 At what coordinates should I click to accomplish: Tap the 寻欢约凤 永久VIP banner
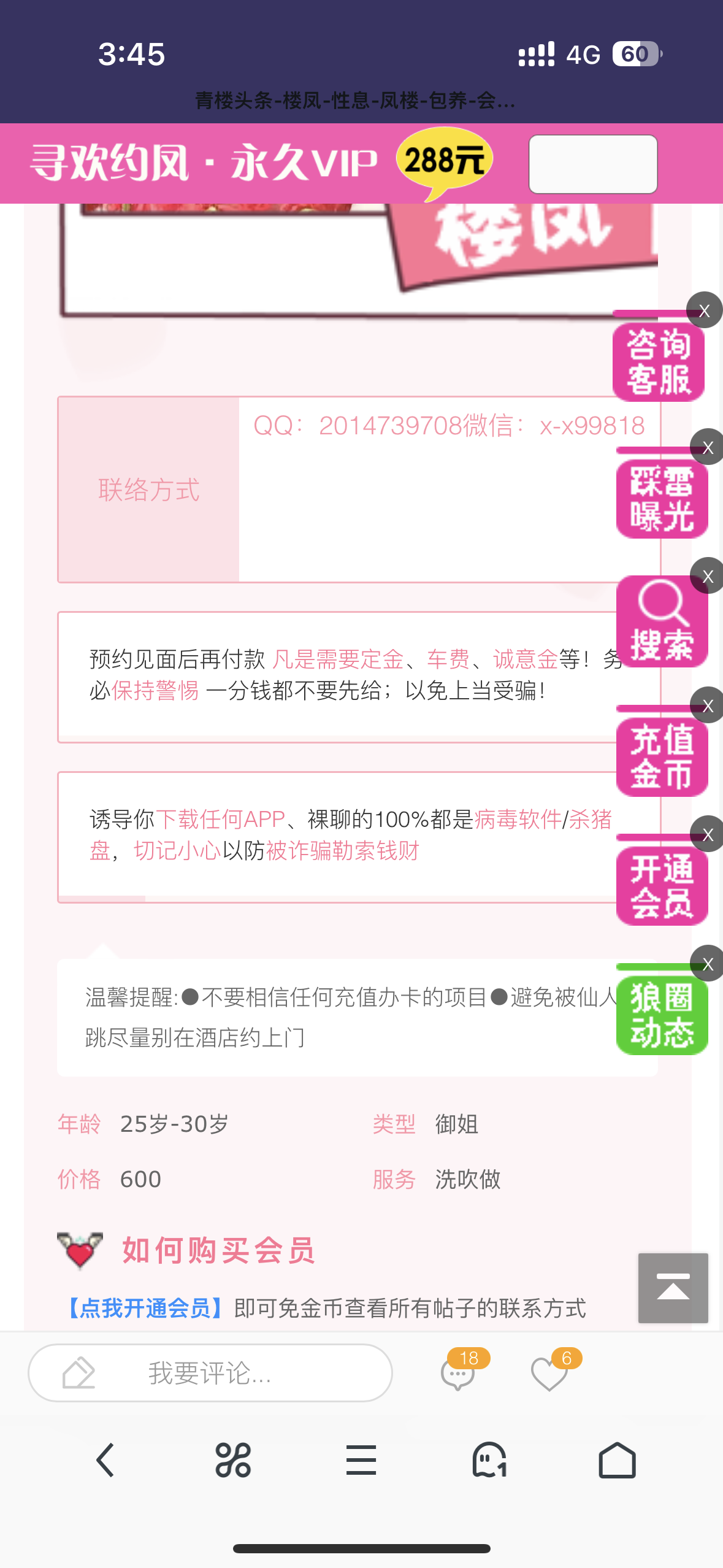pyautogui.click(x=261, y=163)
